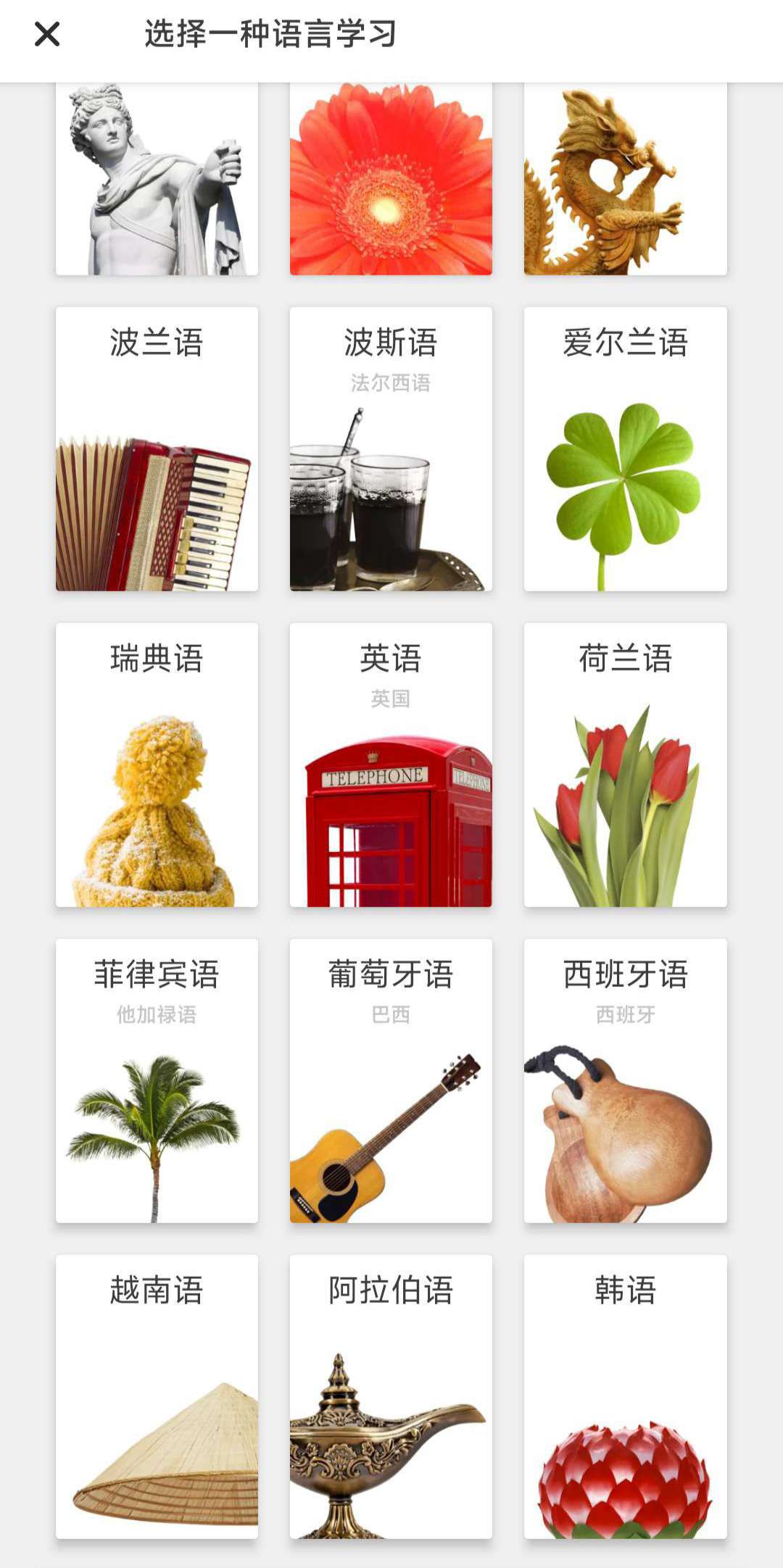The height and width of the screenshot is (1568, 783).
Task: Choose 波斯语 (法尔西语) to learn
Action: coord(391,449)
